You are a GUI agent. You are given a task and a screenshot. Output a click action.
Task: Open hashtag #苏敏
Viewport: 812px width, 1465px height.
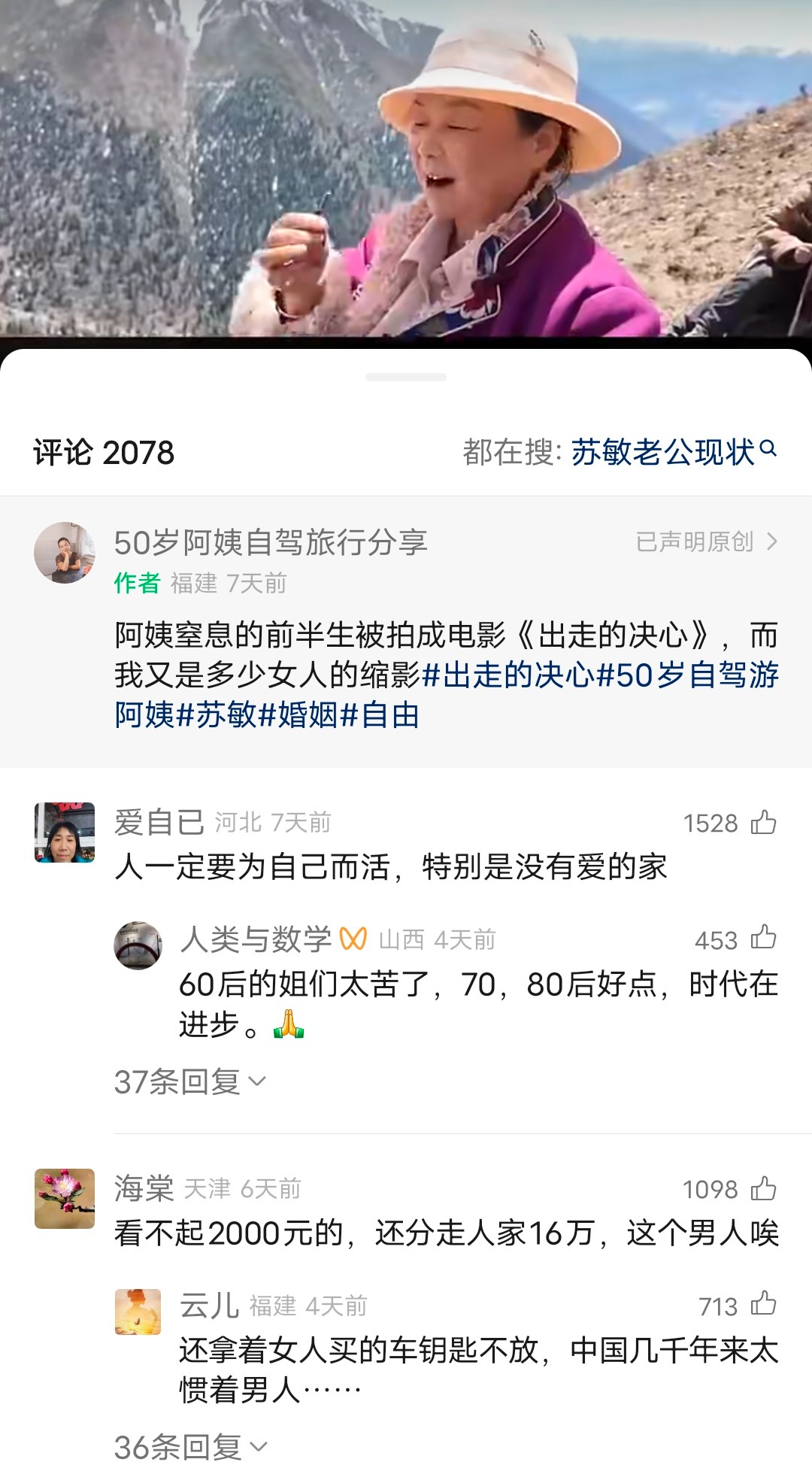(216, 714)
